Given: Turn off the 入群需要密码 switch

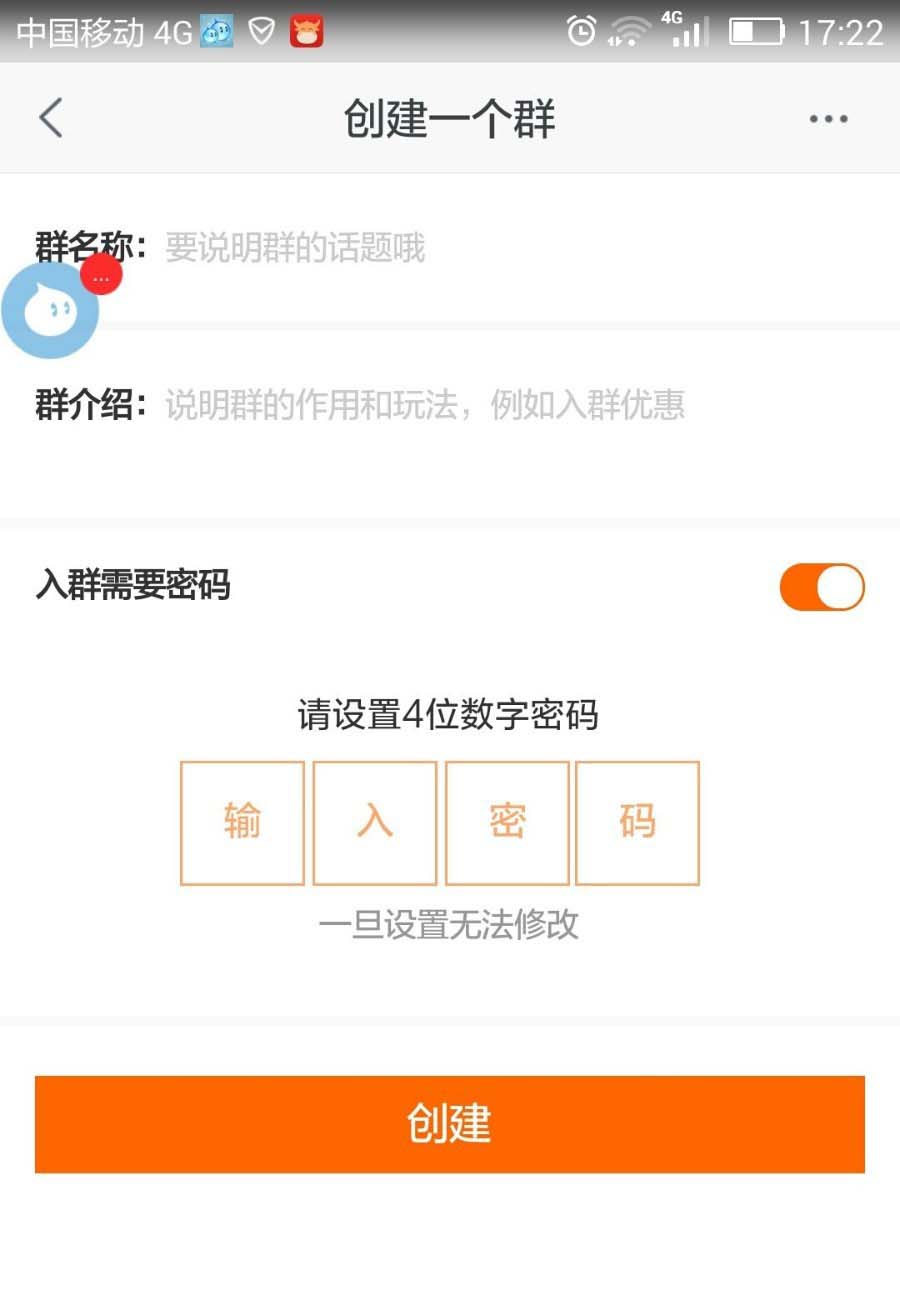Looking at the screenshot, I should (822, 587).
